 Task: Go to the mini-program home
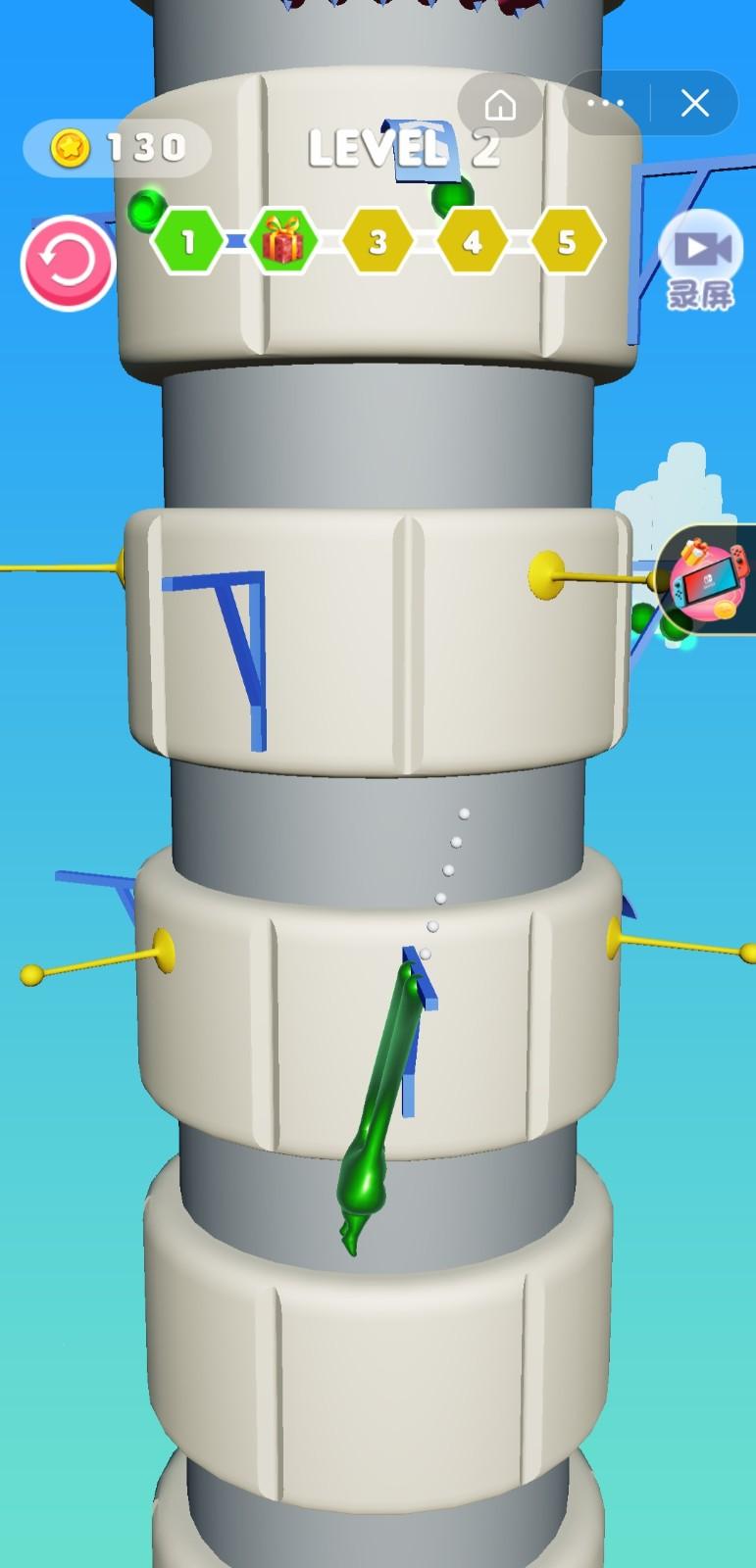pos(500,104)
